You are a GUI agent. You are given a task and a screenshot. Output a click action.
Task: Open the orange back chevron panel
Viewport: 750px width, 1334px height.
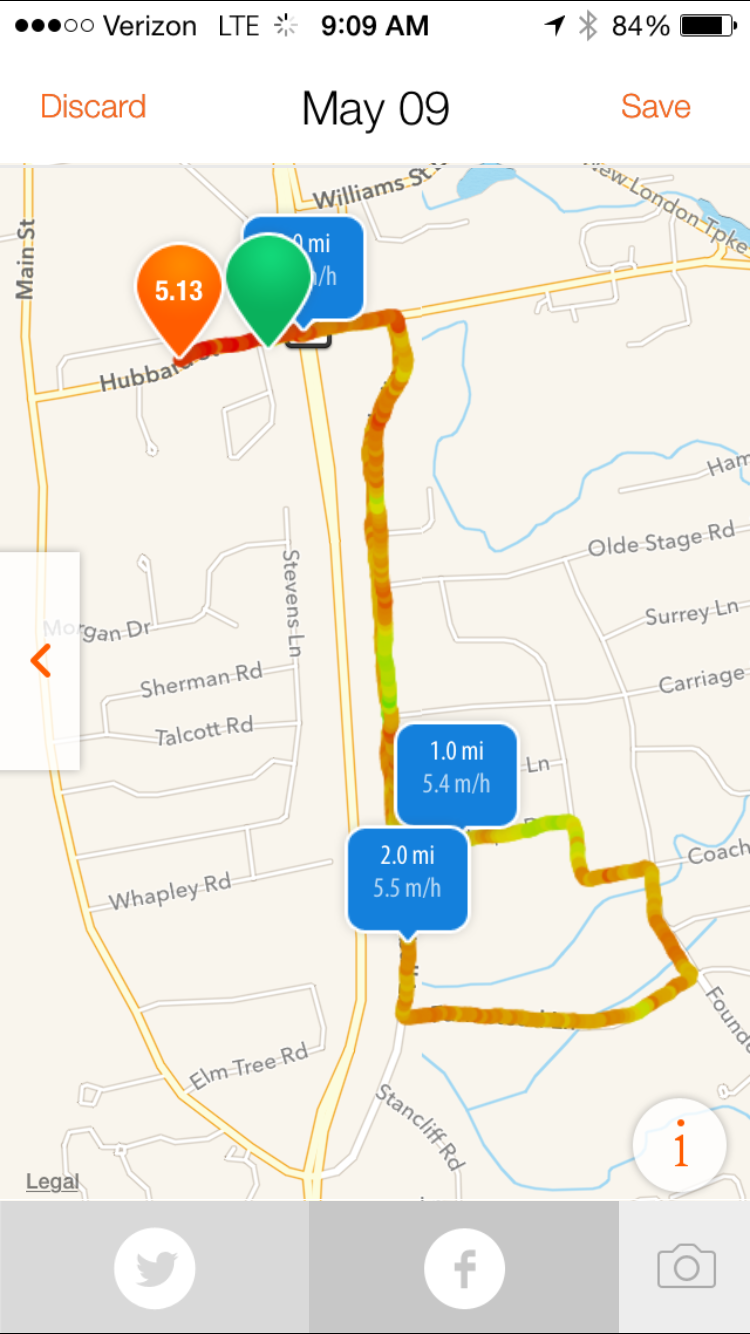click(40, 661)
